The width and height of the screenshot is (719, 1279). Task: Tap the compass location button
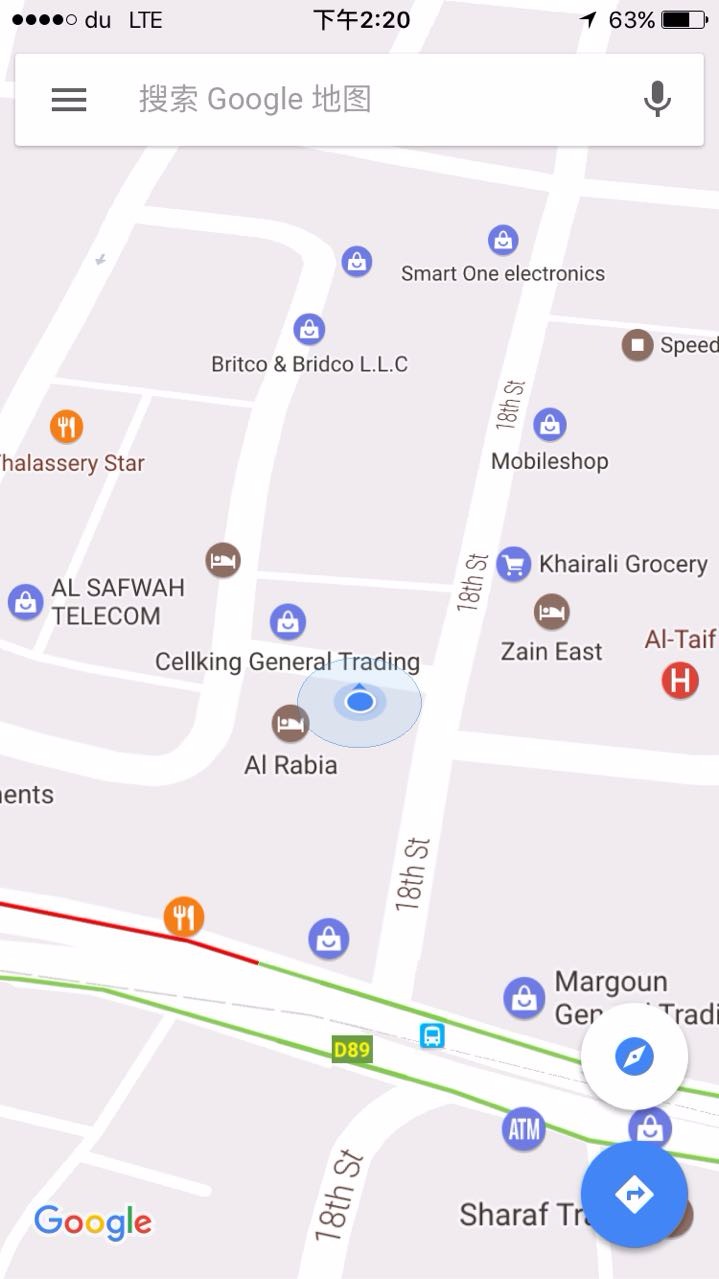coord(634,1056)
